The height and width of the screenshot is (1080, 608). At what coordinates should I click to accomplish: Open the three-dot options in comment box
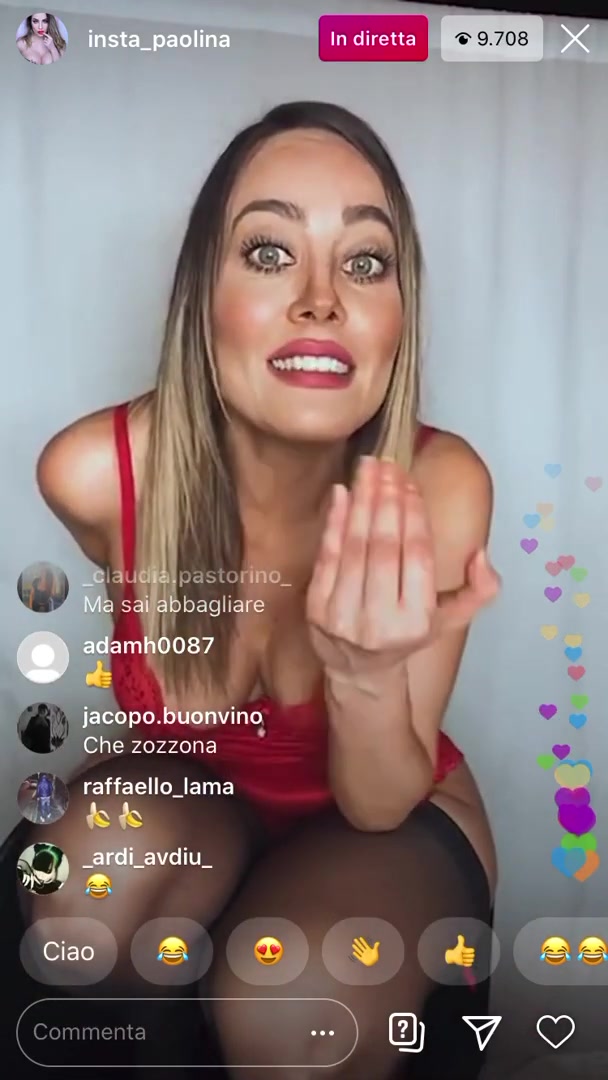click(x=322, y=1032)
